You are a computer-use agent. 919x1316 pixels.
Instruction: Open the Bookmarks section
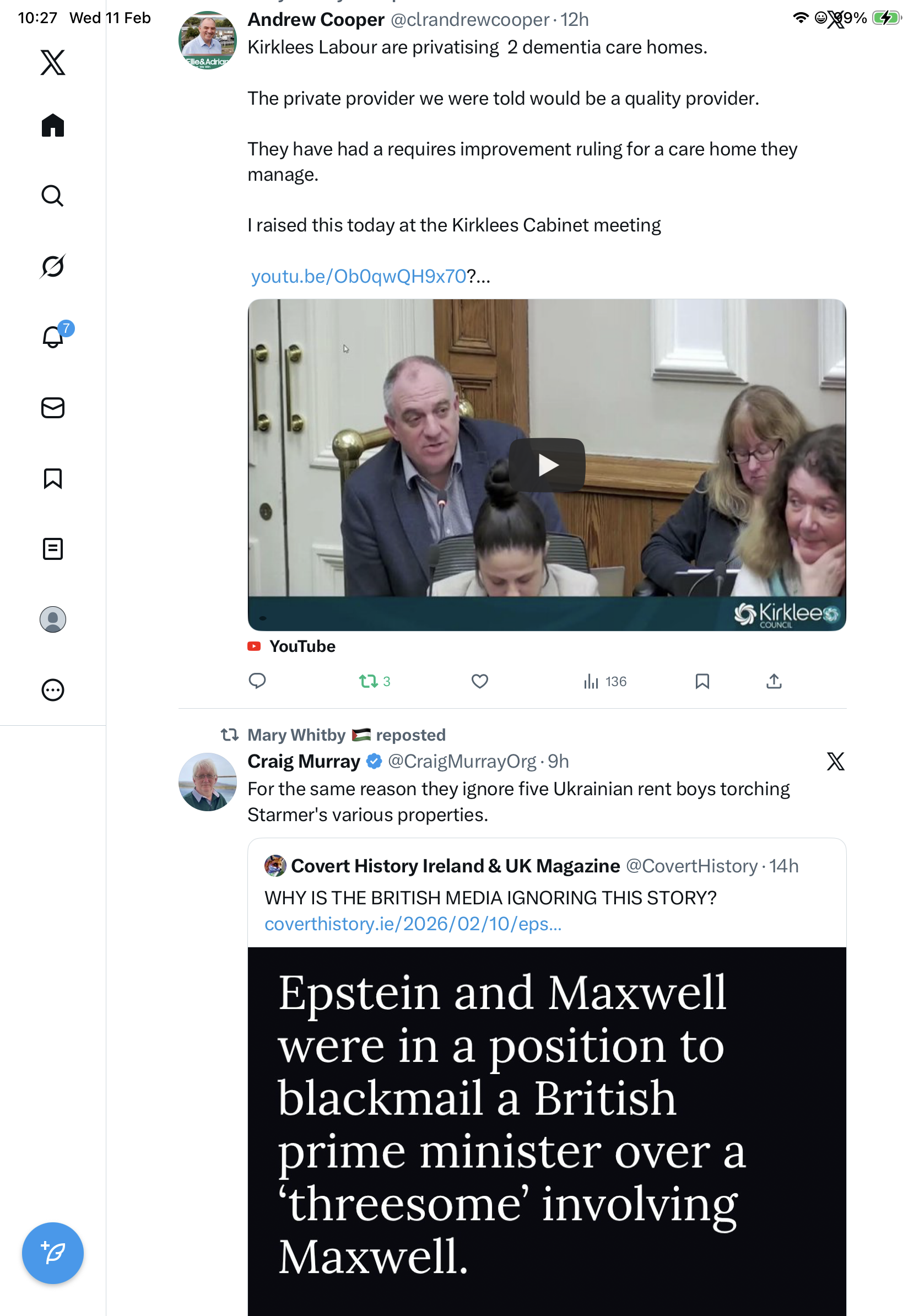click(53, 478)
